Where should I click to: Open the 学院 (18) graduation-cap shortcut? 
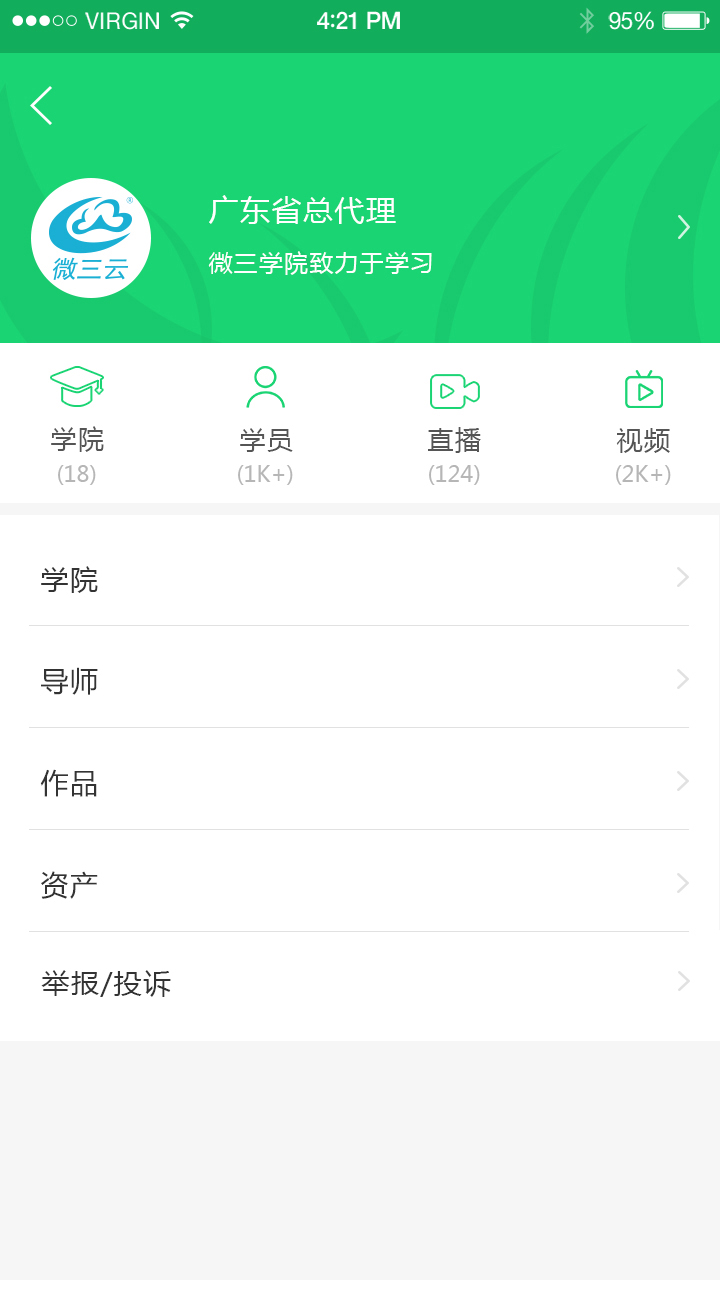77,424
